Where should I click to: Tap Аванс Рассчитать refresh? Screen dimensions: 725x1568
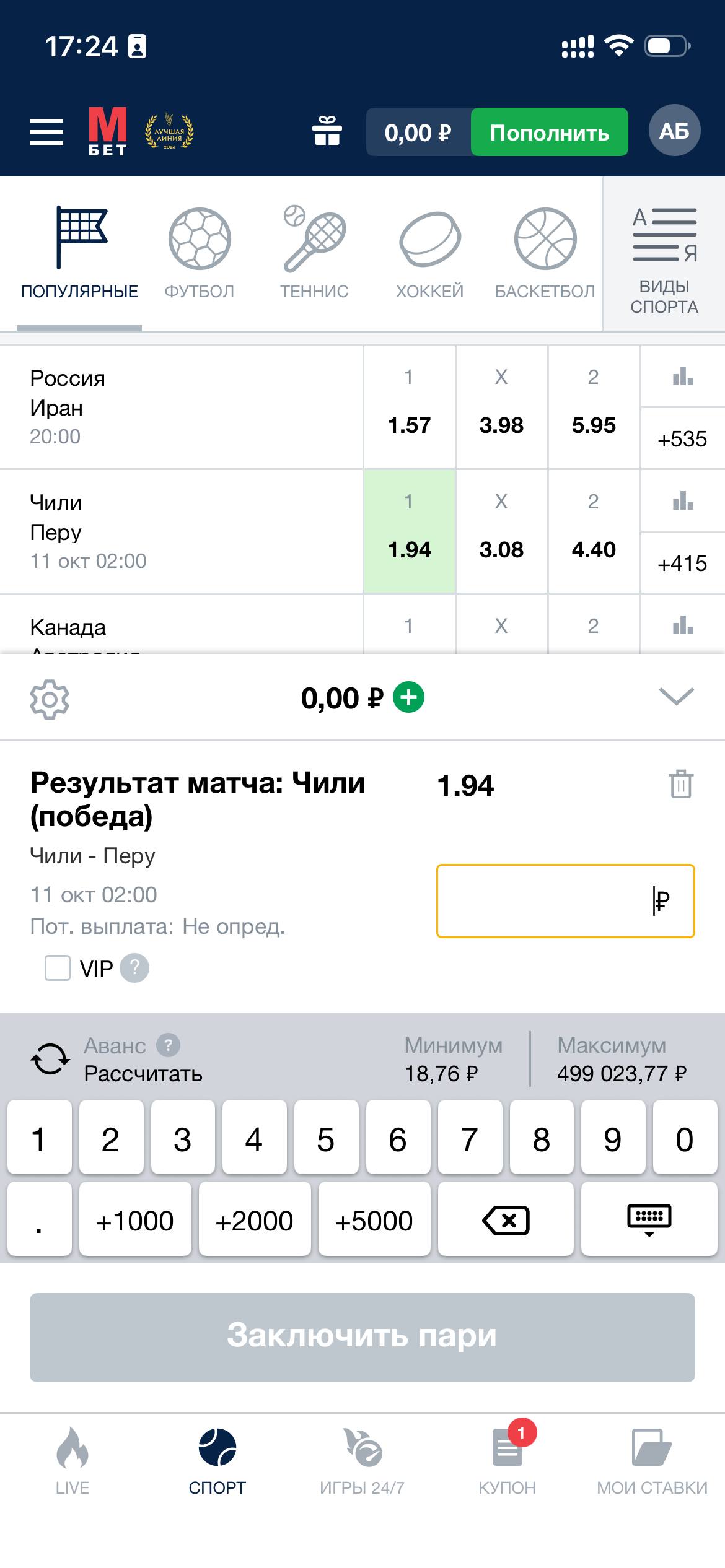pos(51,1060)
